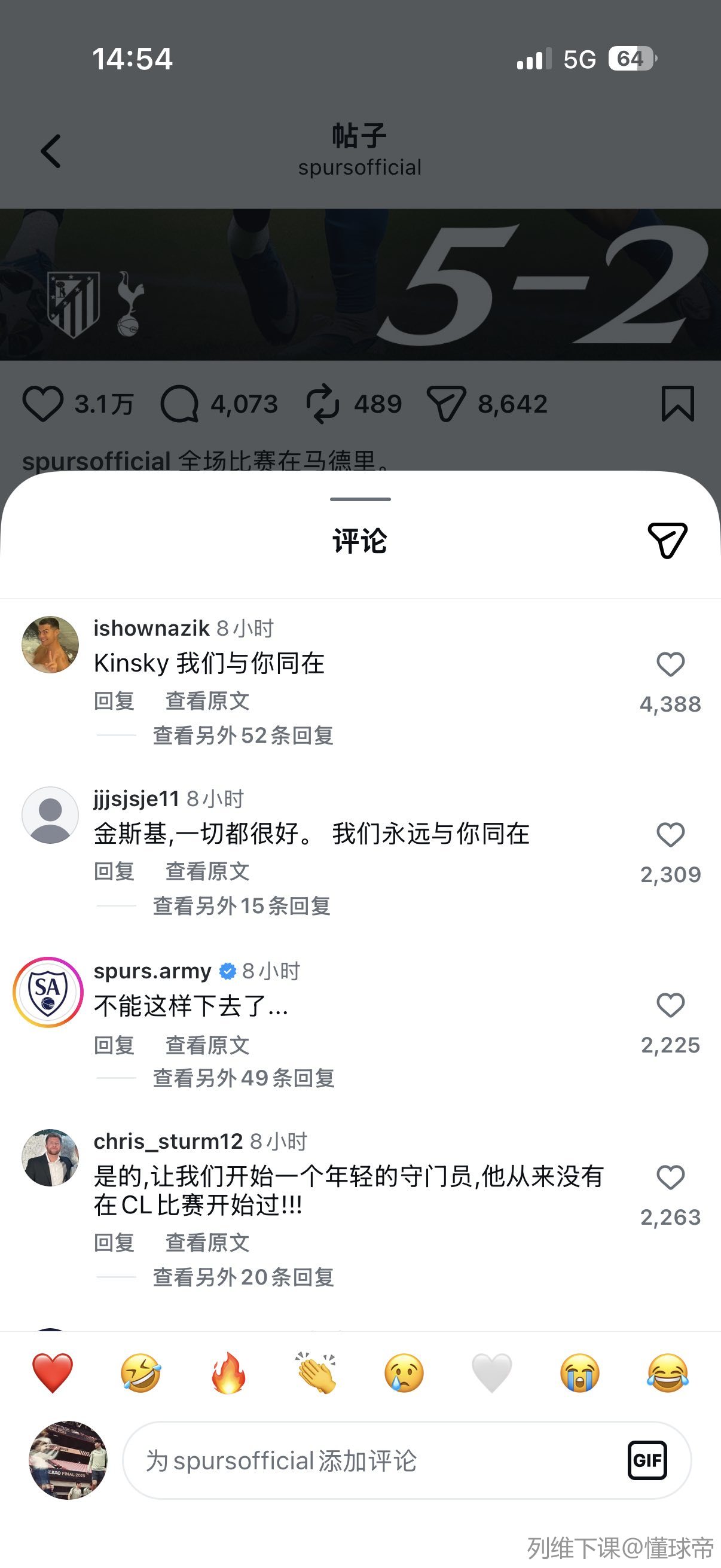Reply to ishownazik's comment
The width and height of the screenshot is (721, 1568).
(x=114, y=701)
